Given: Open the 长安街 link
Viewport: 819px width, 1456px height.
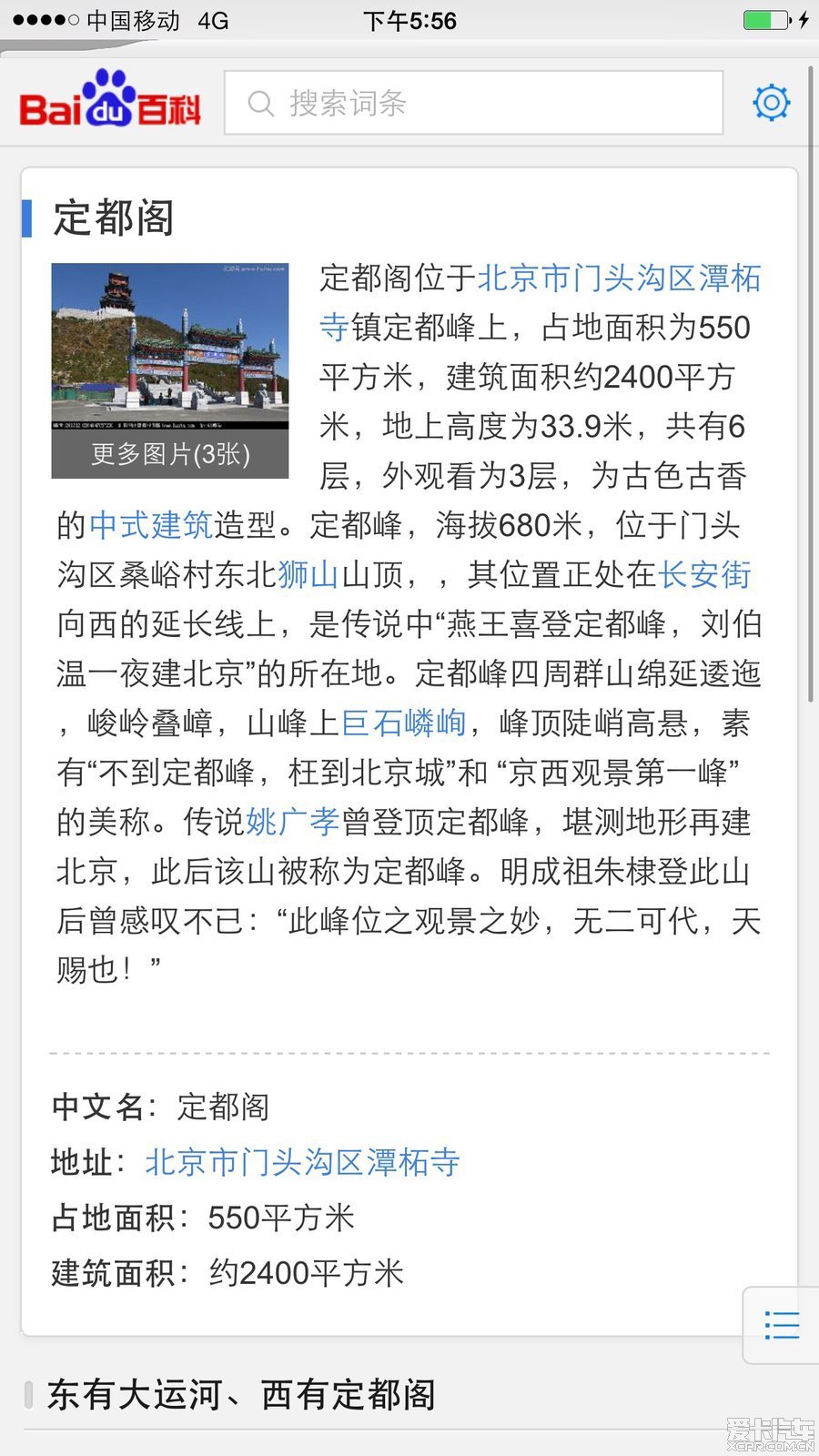Looking at the screenshot, I should pos(704,574).
